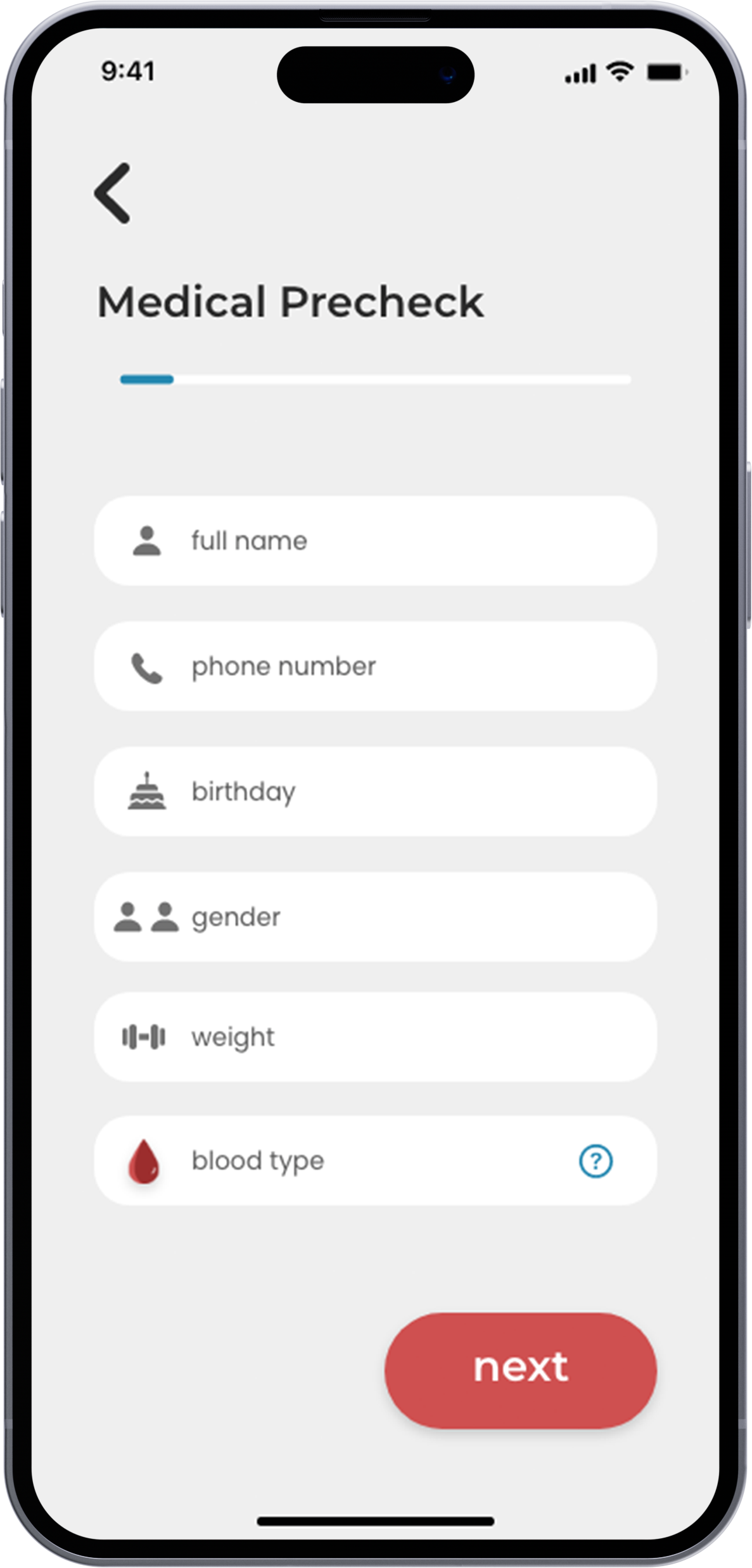The width and height of the screenshot is (752, 1568).
Task: Select the birthday field
Action: pyautogui.click(x=375, y=792)
